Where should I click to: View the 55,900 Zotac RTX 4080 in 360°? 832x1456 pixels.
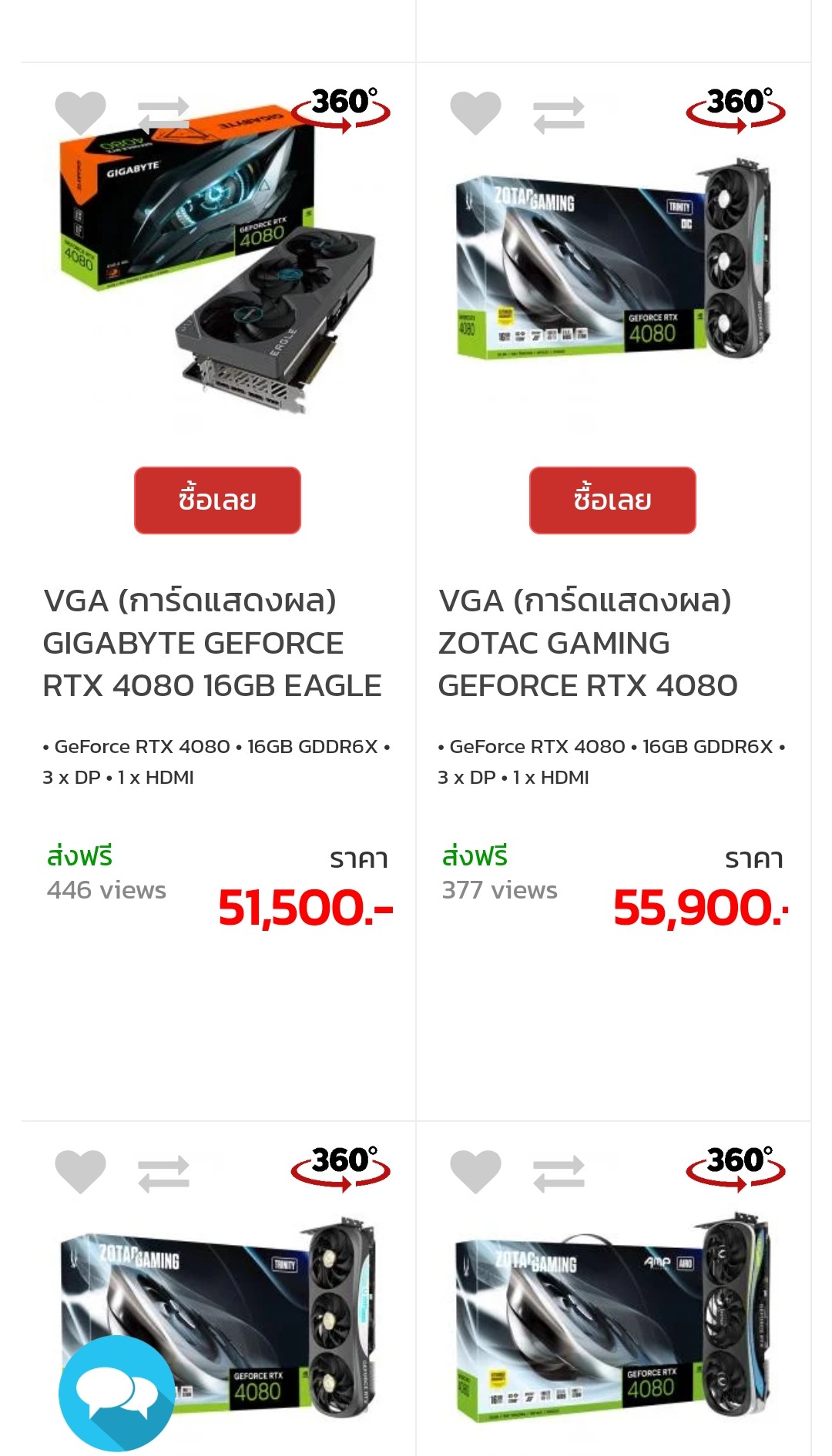(736, 109)
